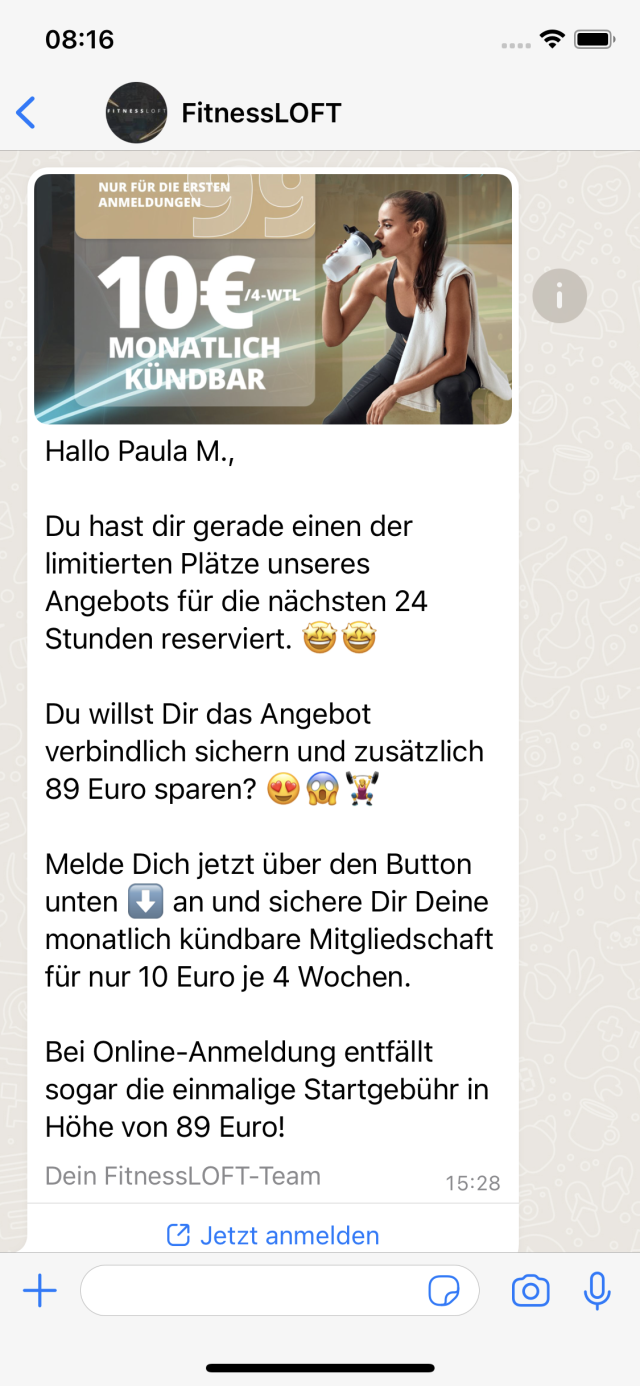Start a voice message recording

597,1291
